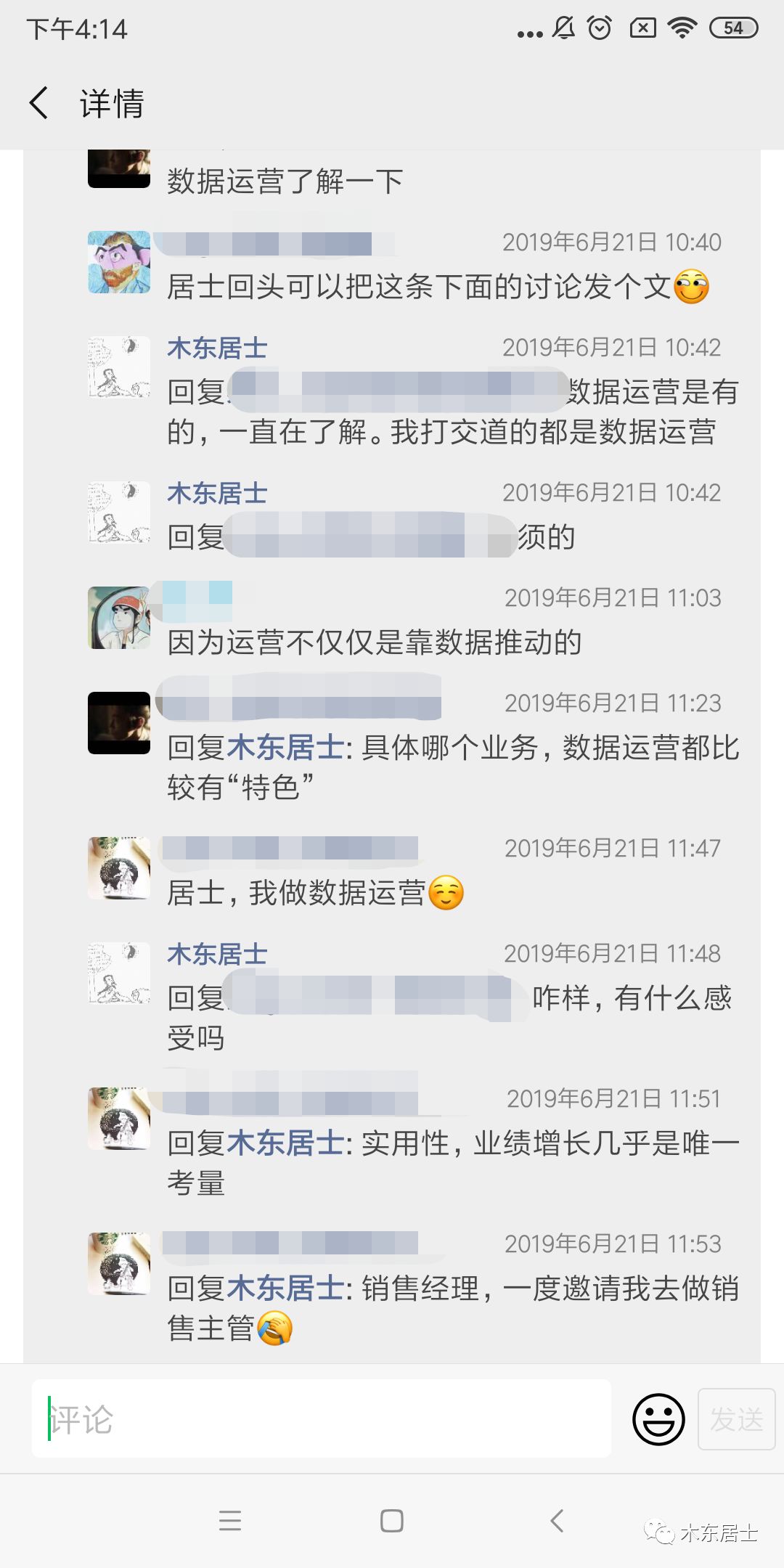Tap system home button

392,1520
